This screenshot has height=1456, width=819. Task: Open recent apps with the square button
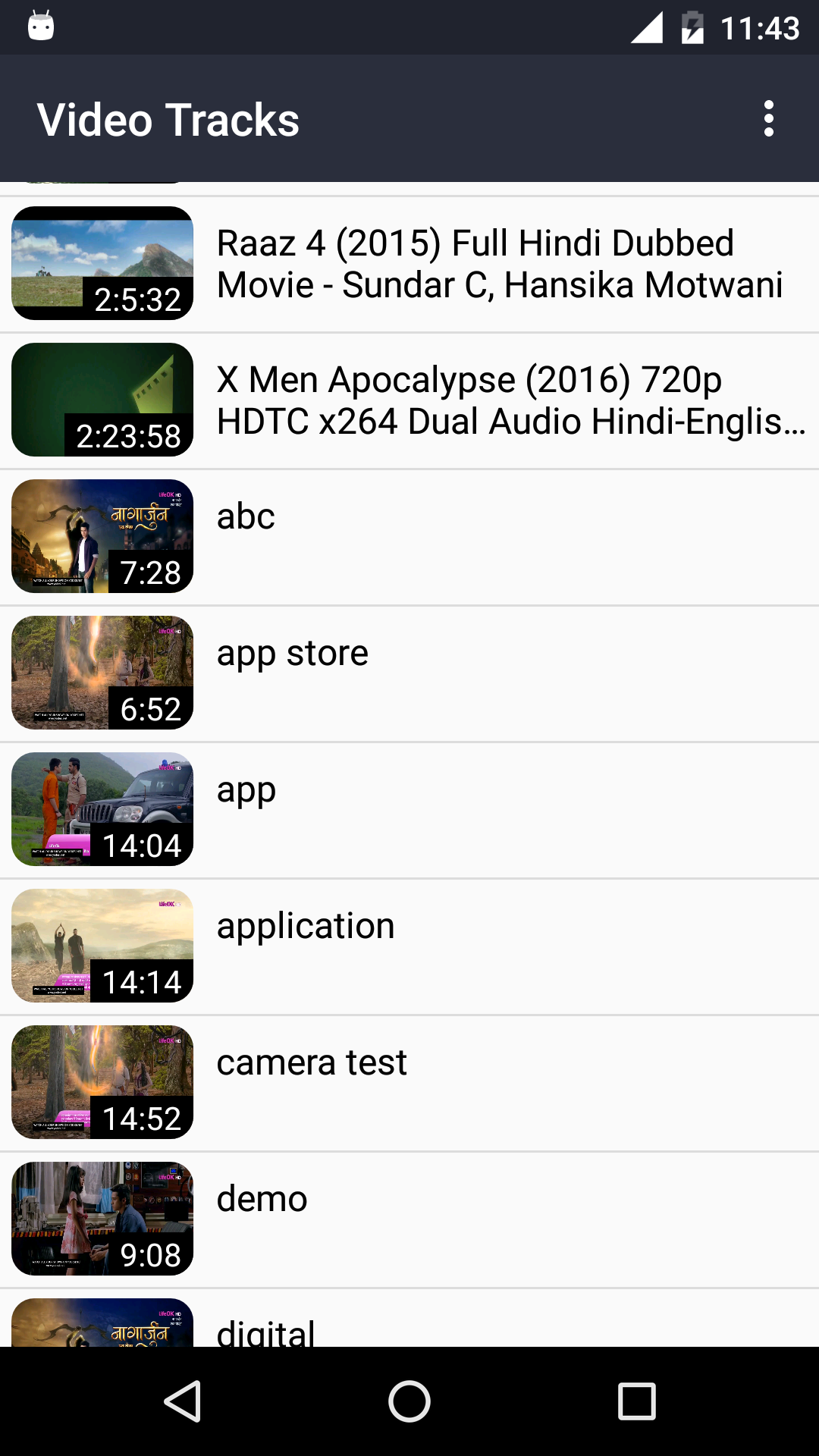point(635,1401)
